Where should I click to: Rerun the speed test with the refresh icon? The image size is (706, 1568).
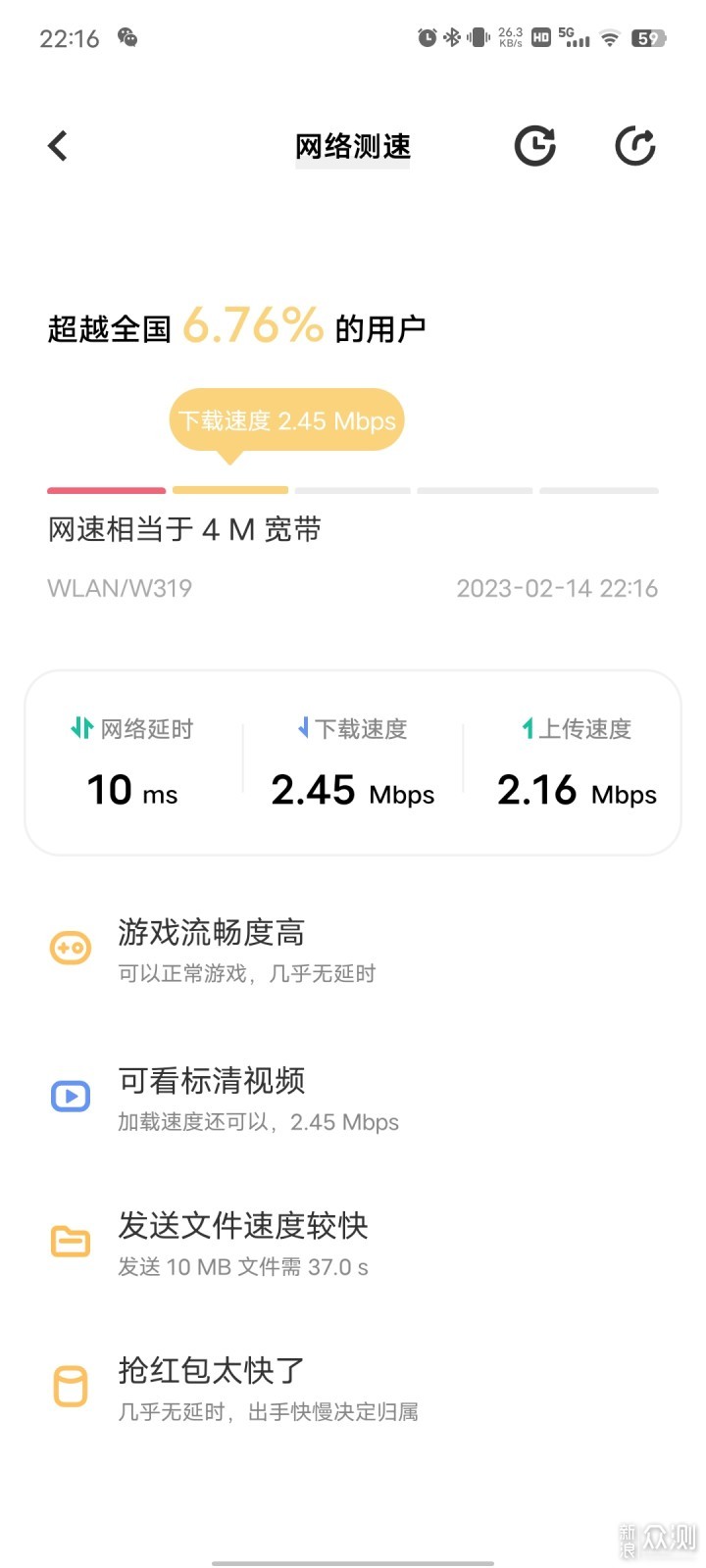click(635, 146)
